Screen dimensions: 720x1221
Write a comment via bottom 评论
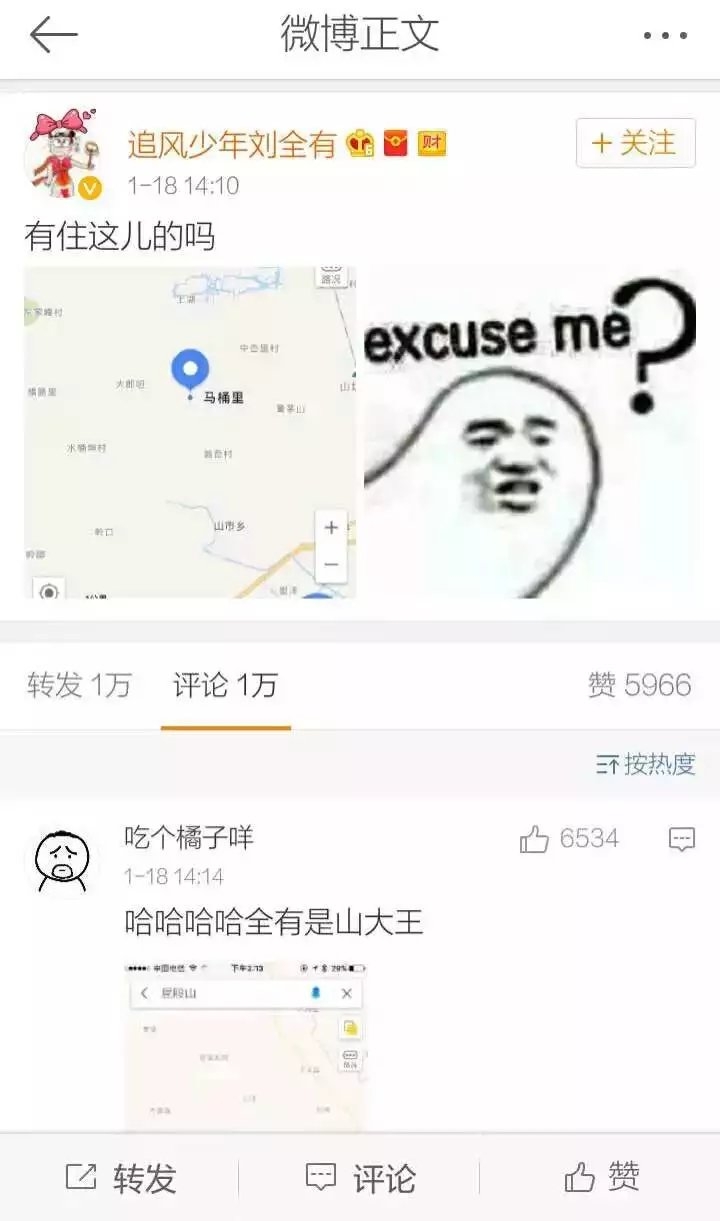[360, 1178]
